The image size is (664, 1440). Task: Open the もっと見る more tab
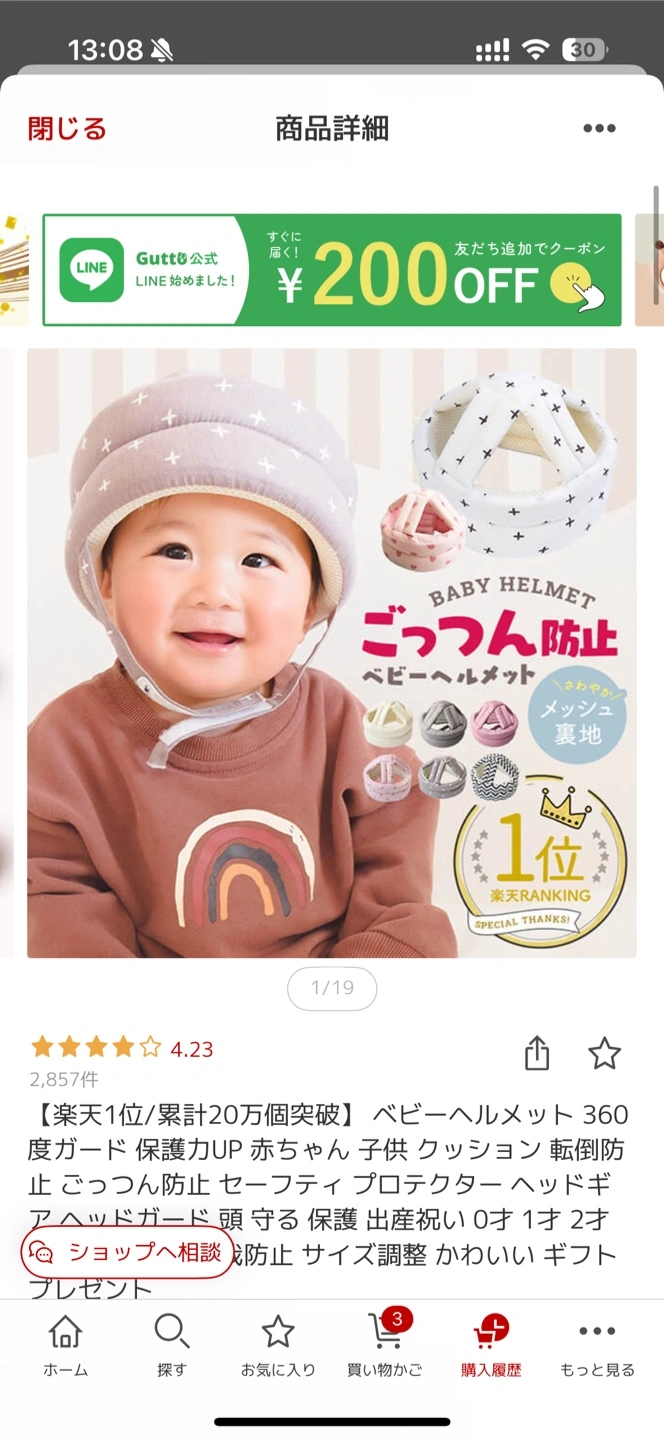click(x=597, y=1346)
